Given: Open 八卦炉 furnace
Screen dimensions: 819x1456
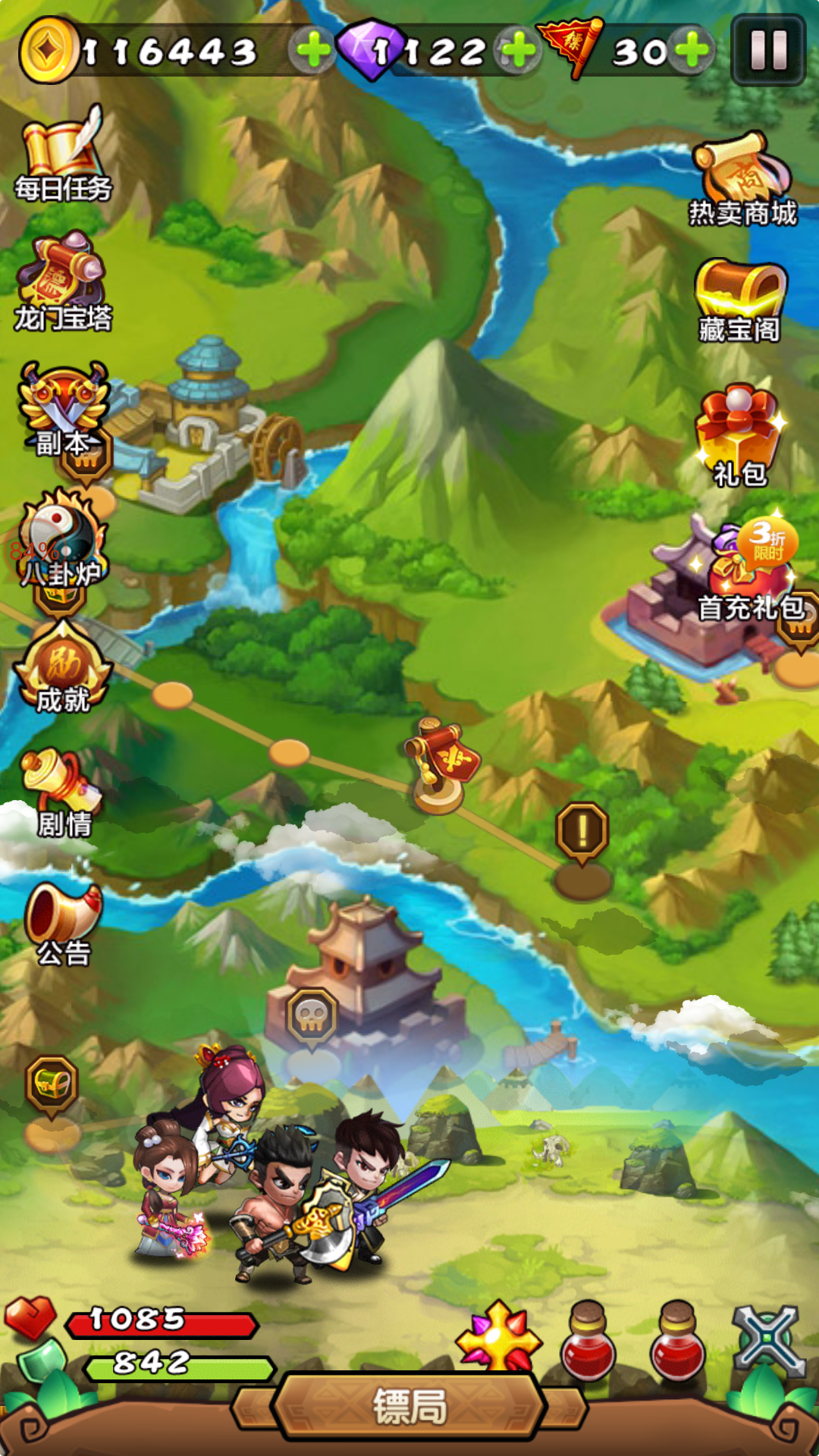Looking at the screenshot, I should [61, 540].
